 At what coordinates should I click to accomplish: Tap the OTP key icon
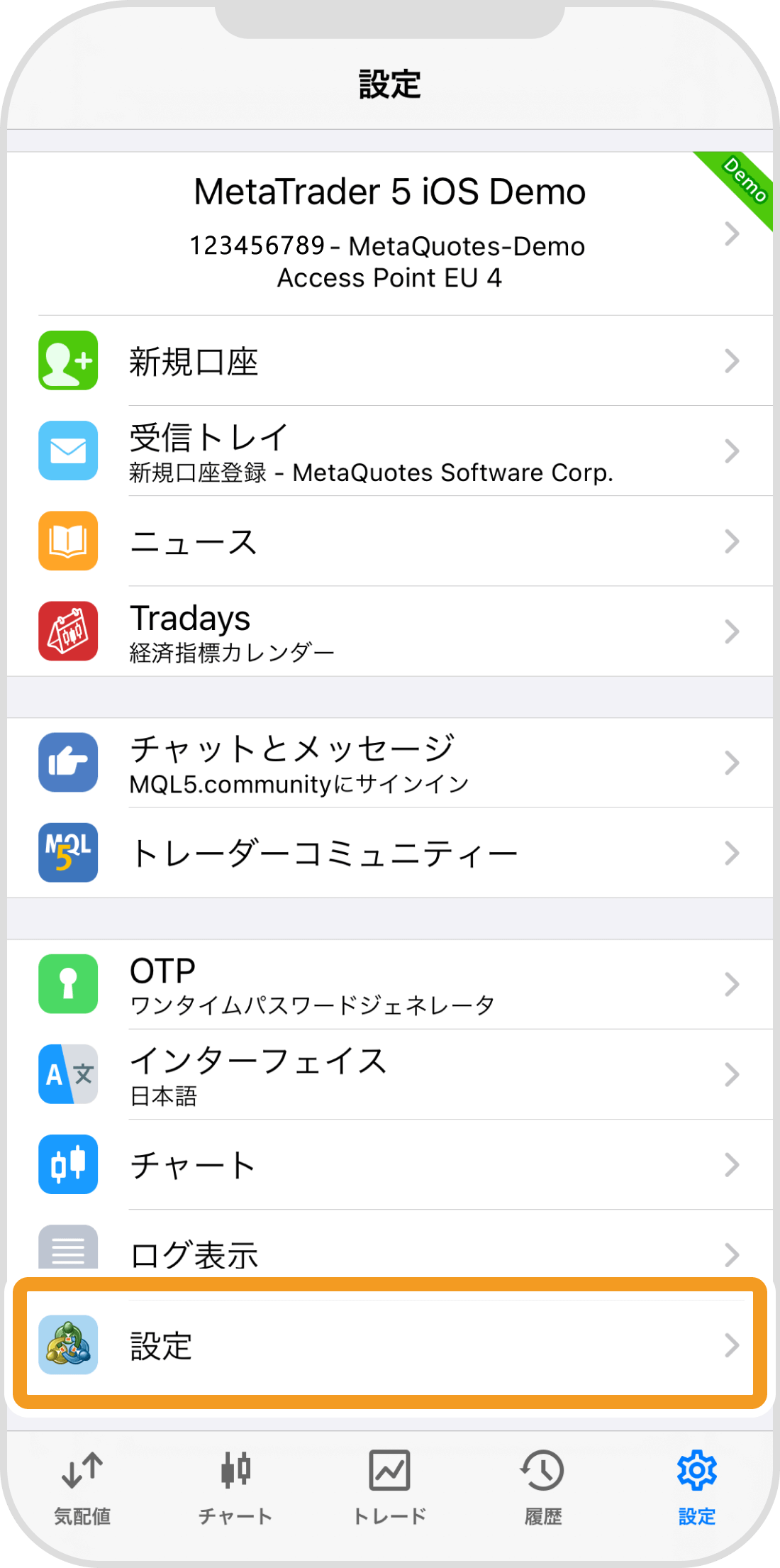[68, 985]
